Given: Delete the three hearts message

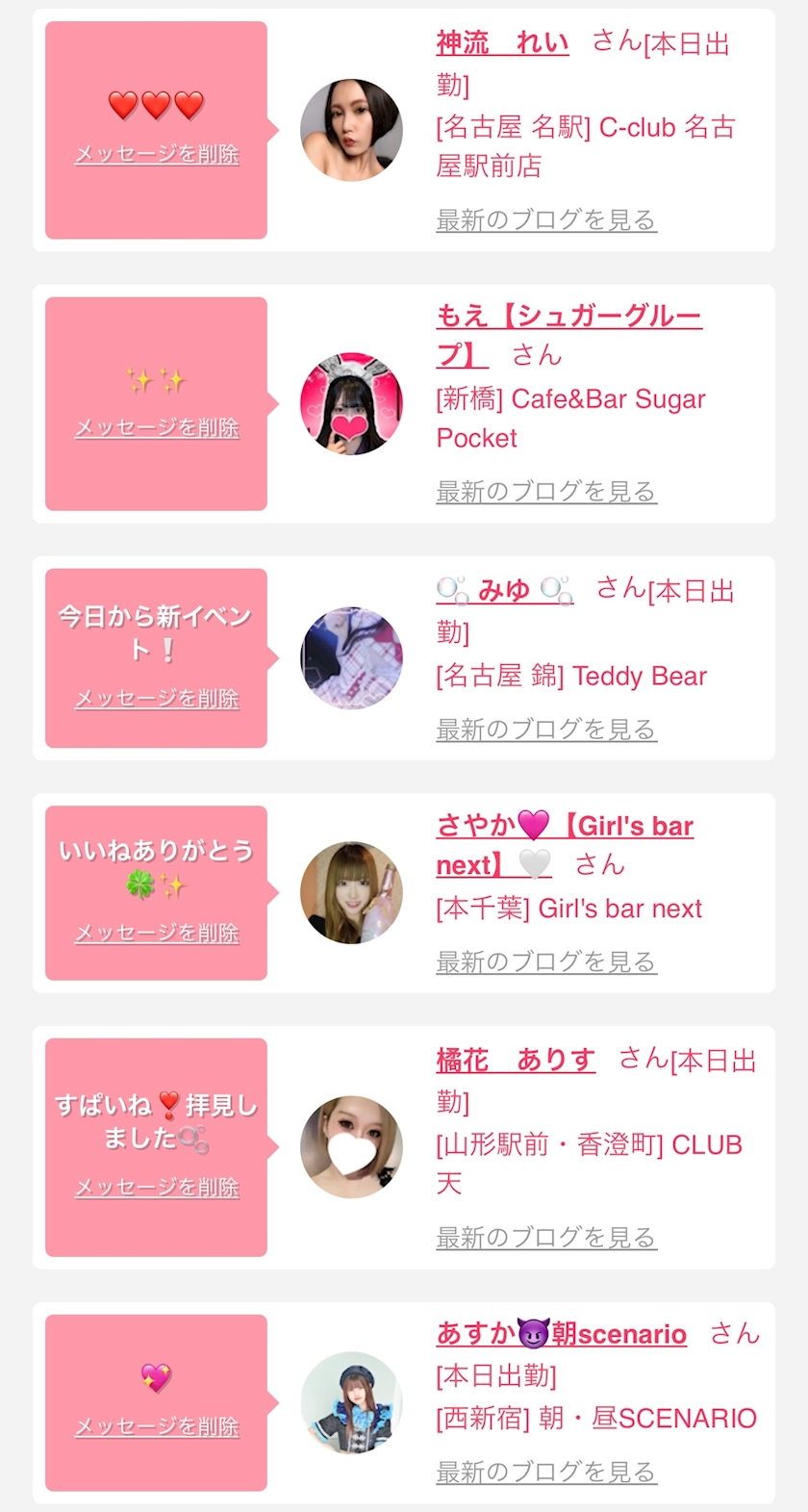Looking at the screenshot, I should tap(157, 155).
